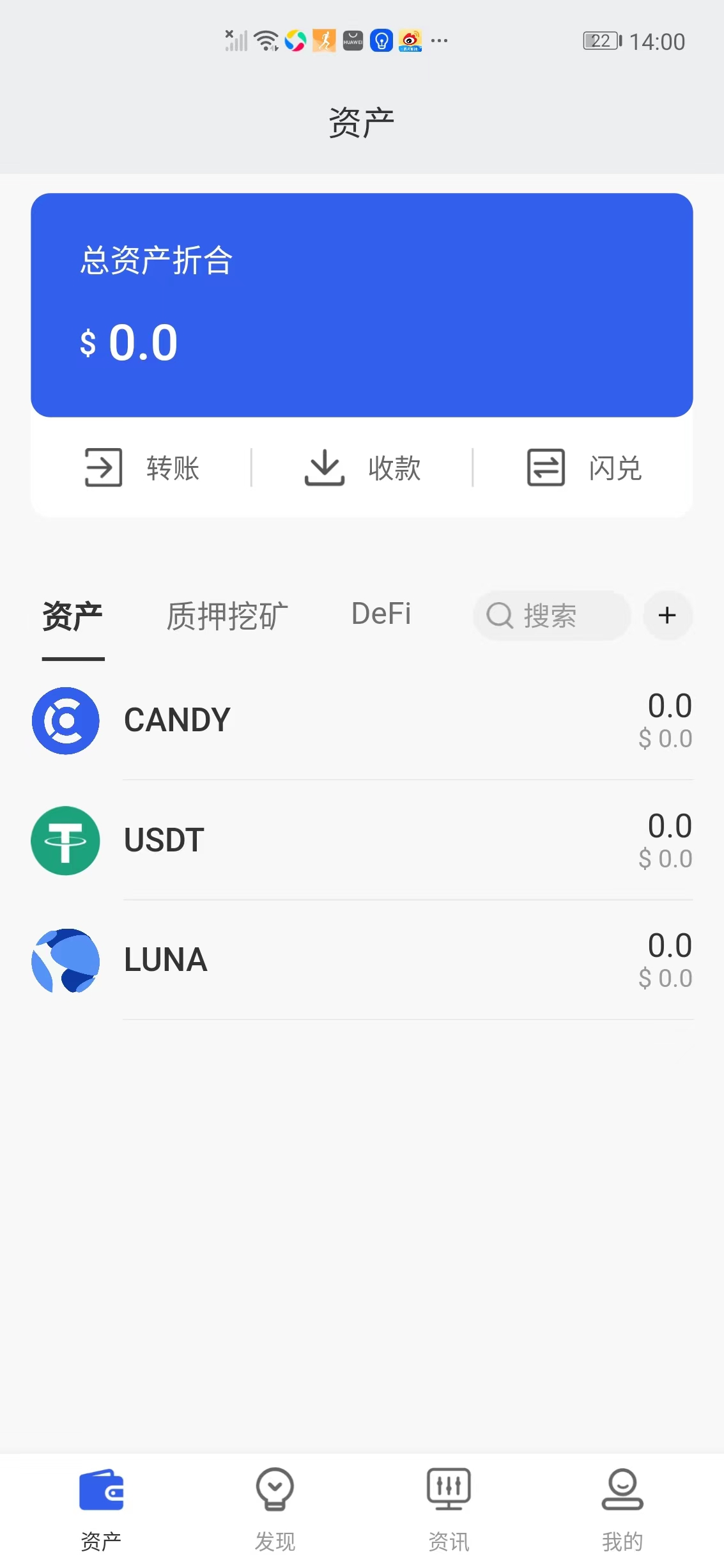Image resolution: width=724 pixels, height=1568 pixels.
Task: Tap the total assets blue card
Action: click(x=362, y=304)
